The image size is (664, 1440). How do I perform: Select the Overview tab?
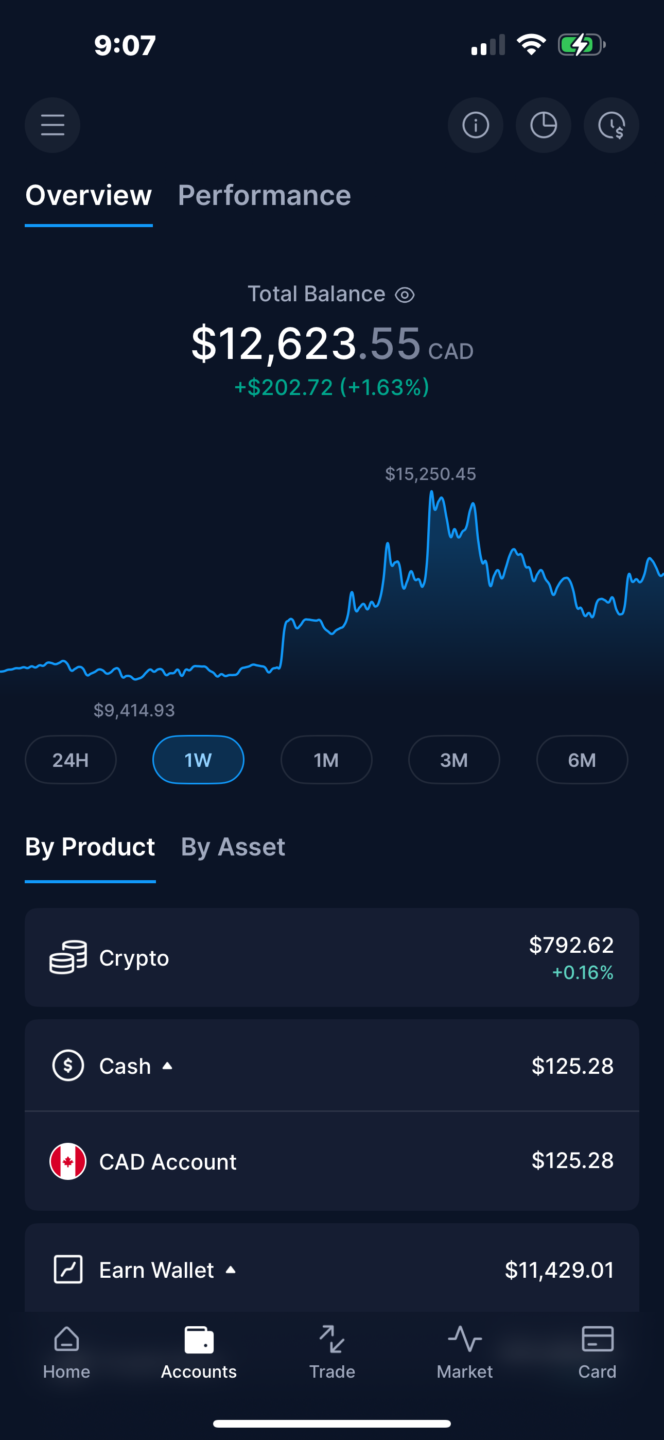[x=88, y=196]
